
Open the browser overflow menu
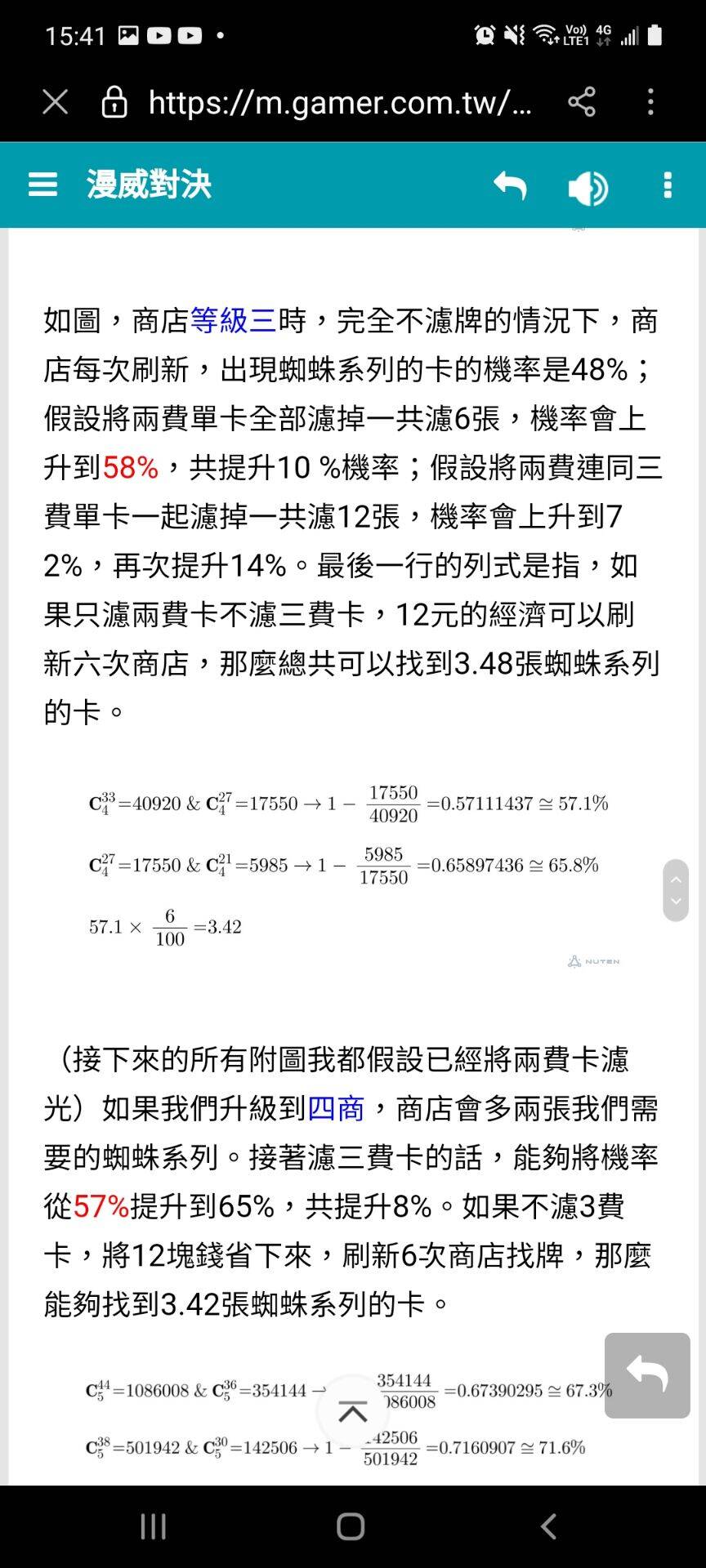pos(650,103)
